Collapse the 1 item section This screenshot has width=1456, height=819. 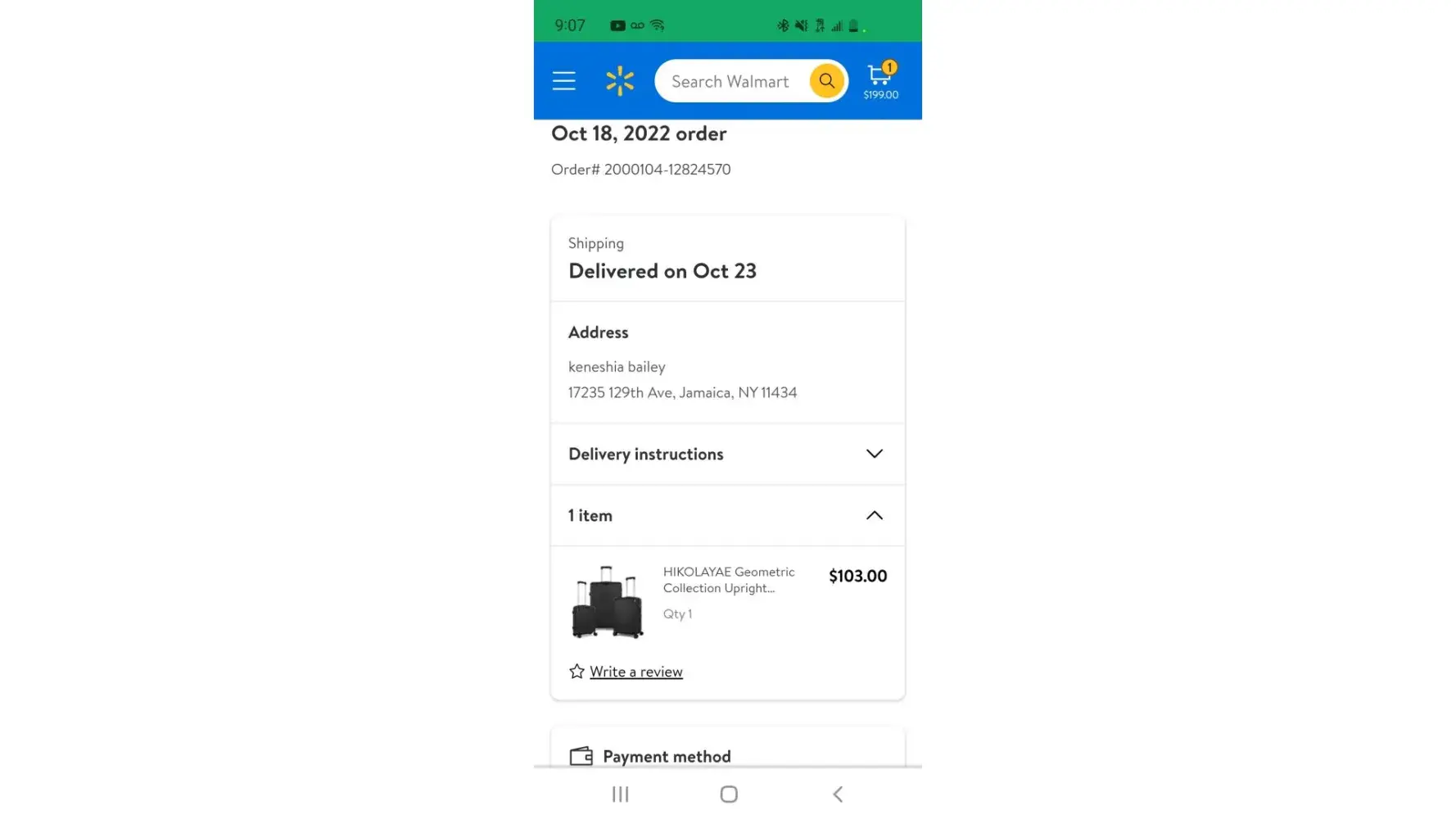pyautogui.click(x=874, y=515)
